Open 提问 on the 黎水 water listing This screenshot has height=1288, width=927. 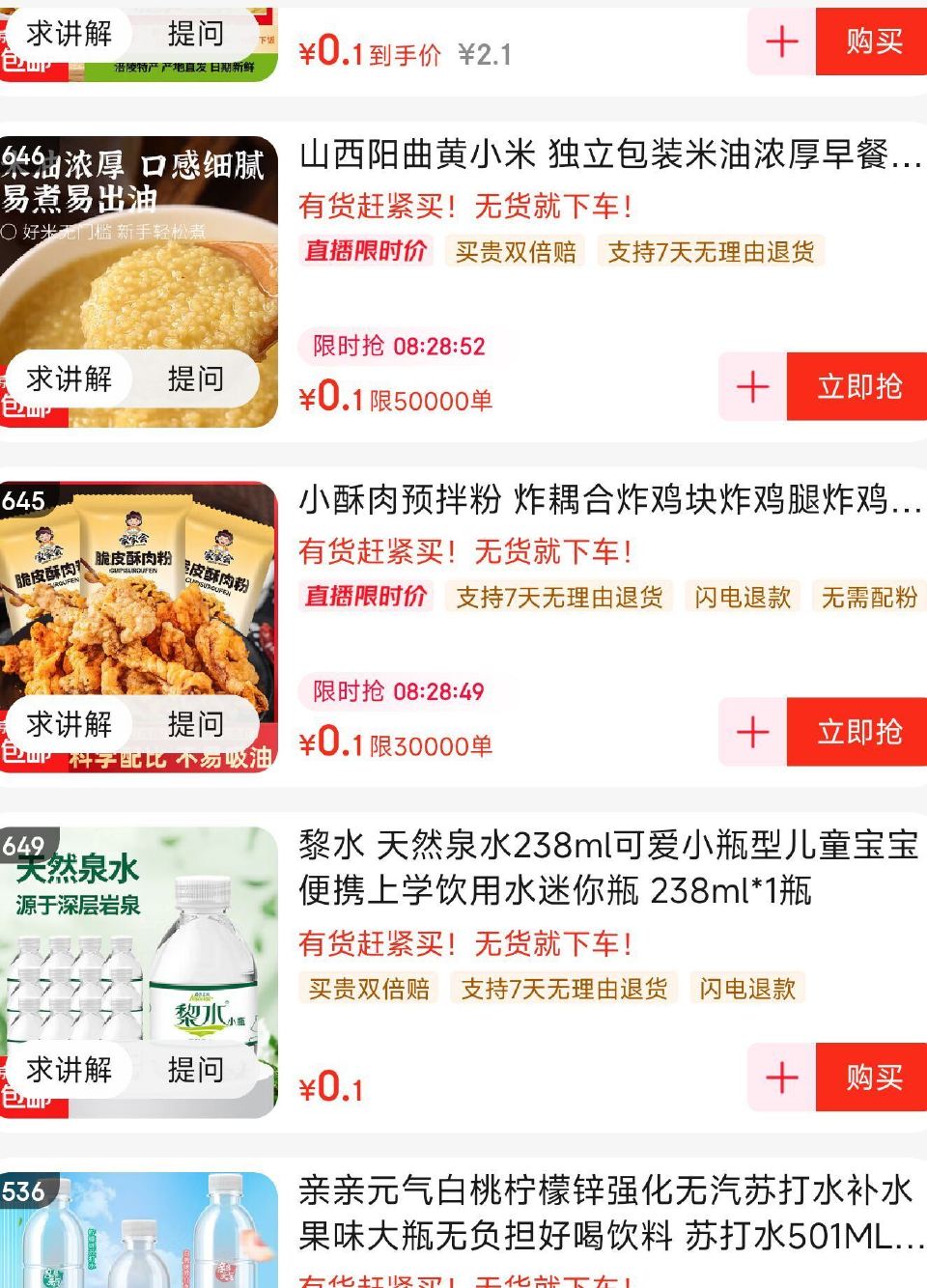(x=197, y=1069)
